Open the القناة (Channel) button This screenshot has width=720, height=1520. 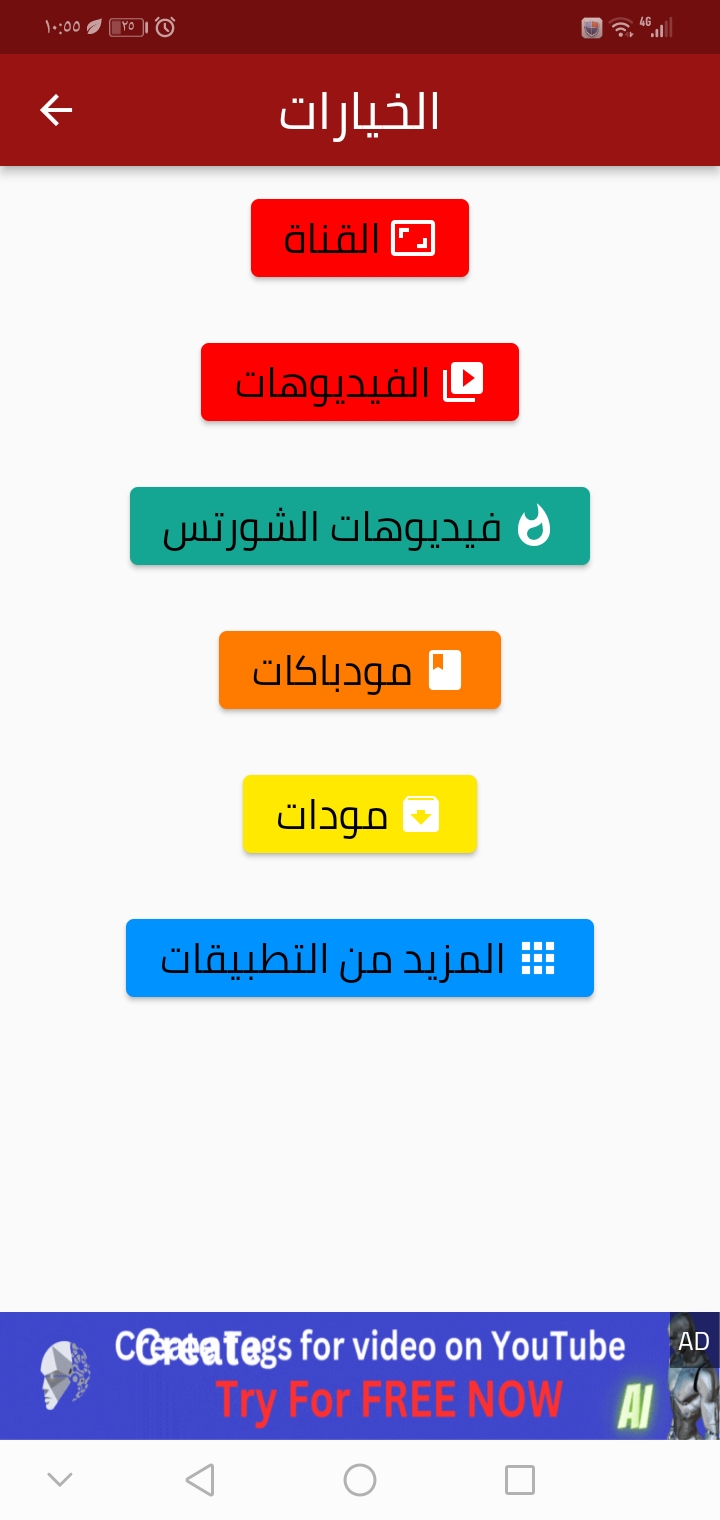[x=360, y=238]
